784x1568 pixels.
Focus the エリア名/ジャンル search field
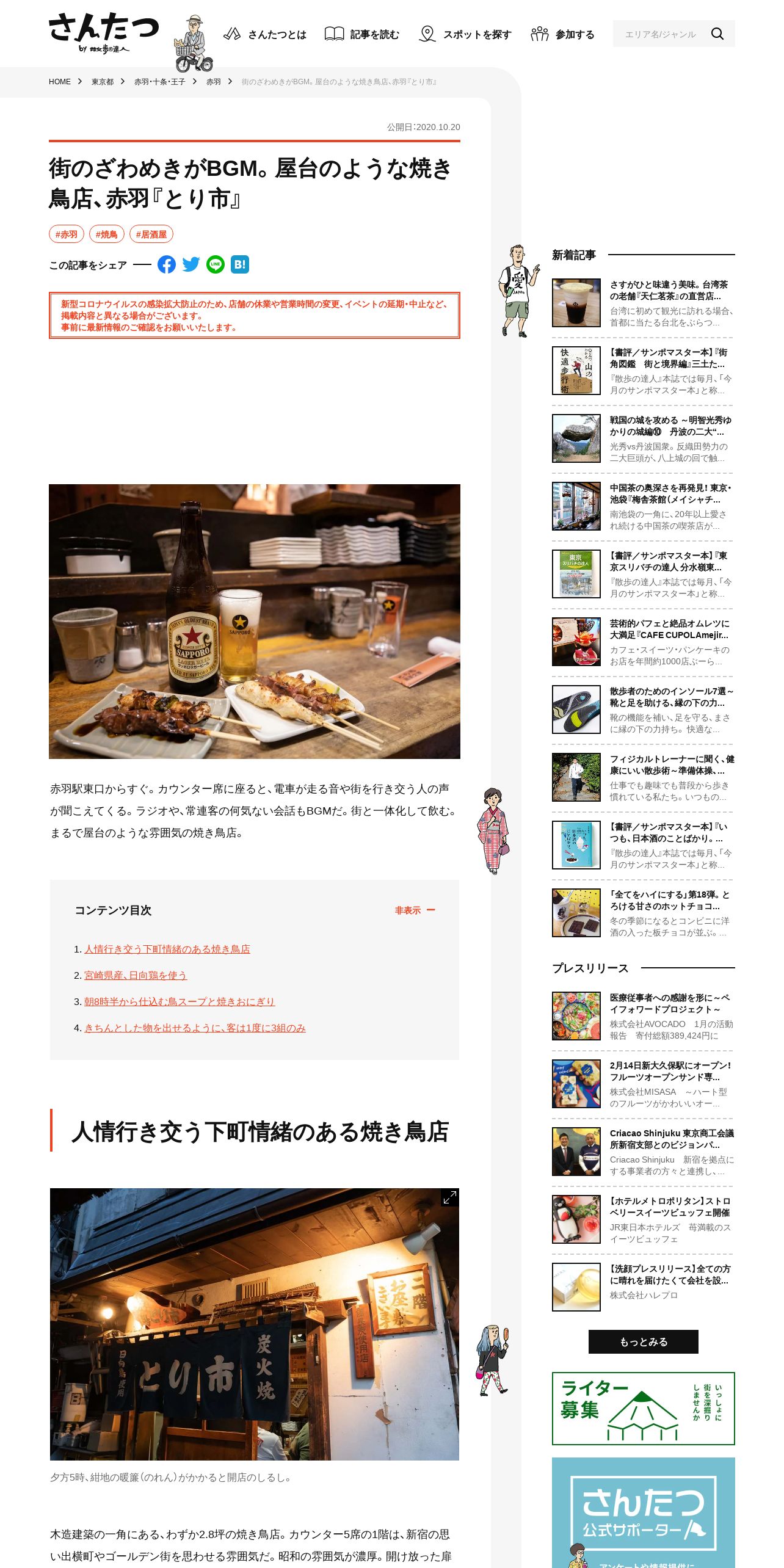tap(661, 34)
